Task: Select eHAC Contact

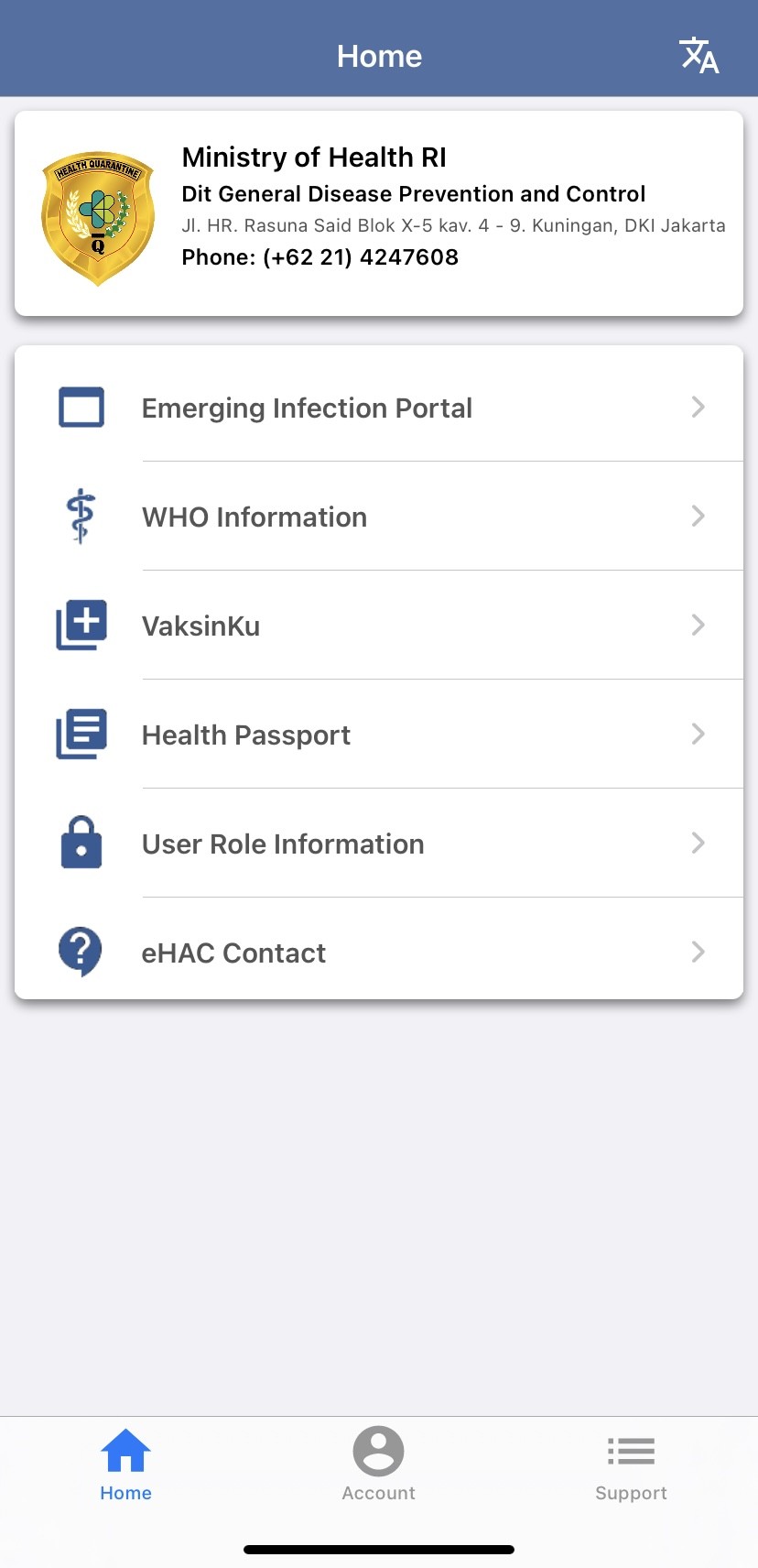Action: click(379, 953)
